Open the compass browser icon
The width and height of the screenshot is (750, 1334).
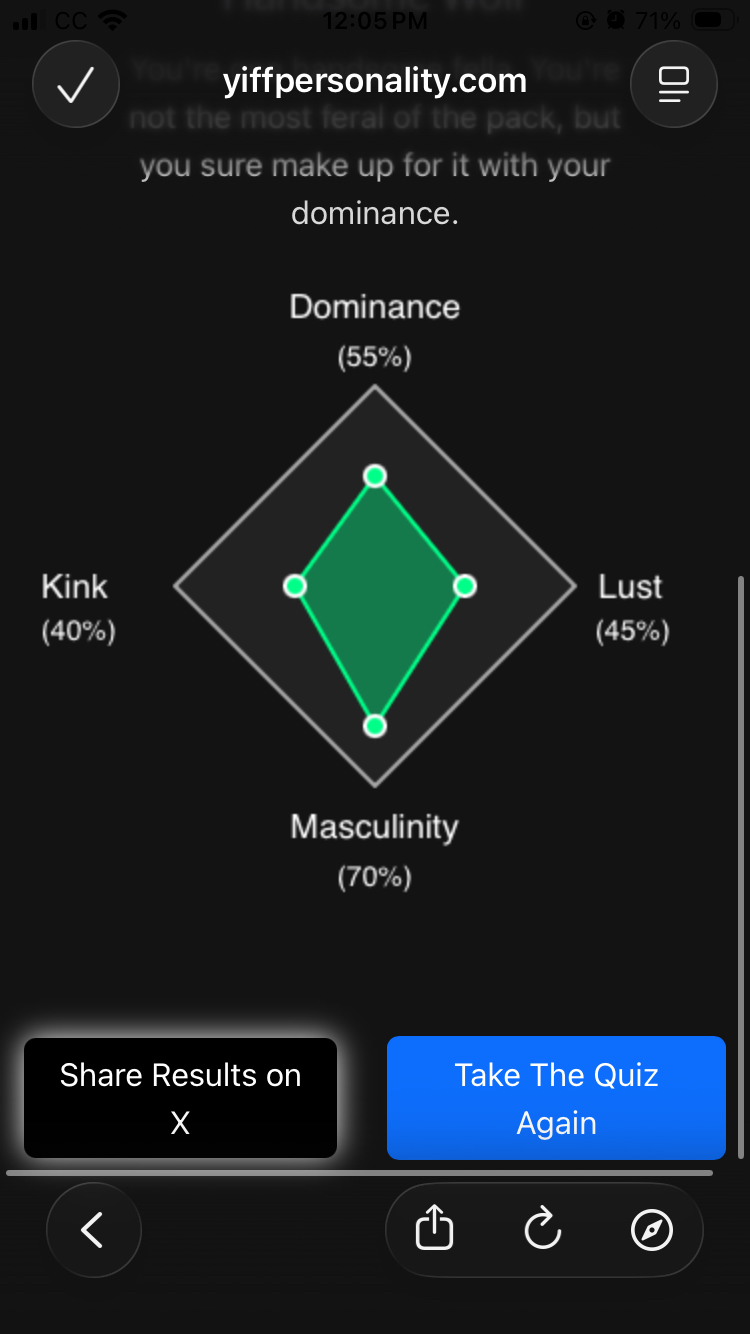(652, 1229)
